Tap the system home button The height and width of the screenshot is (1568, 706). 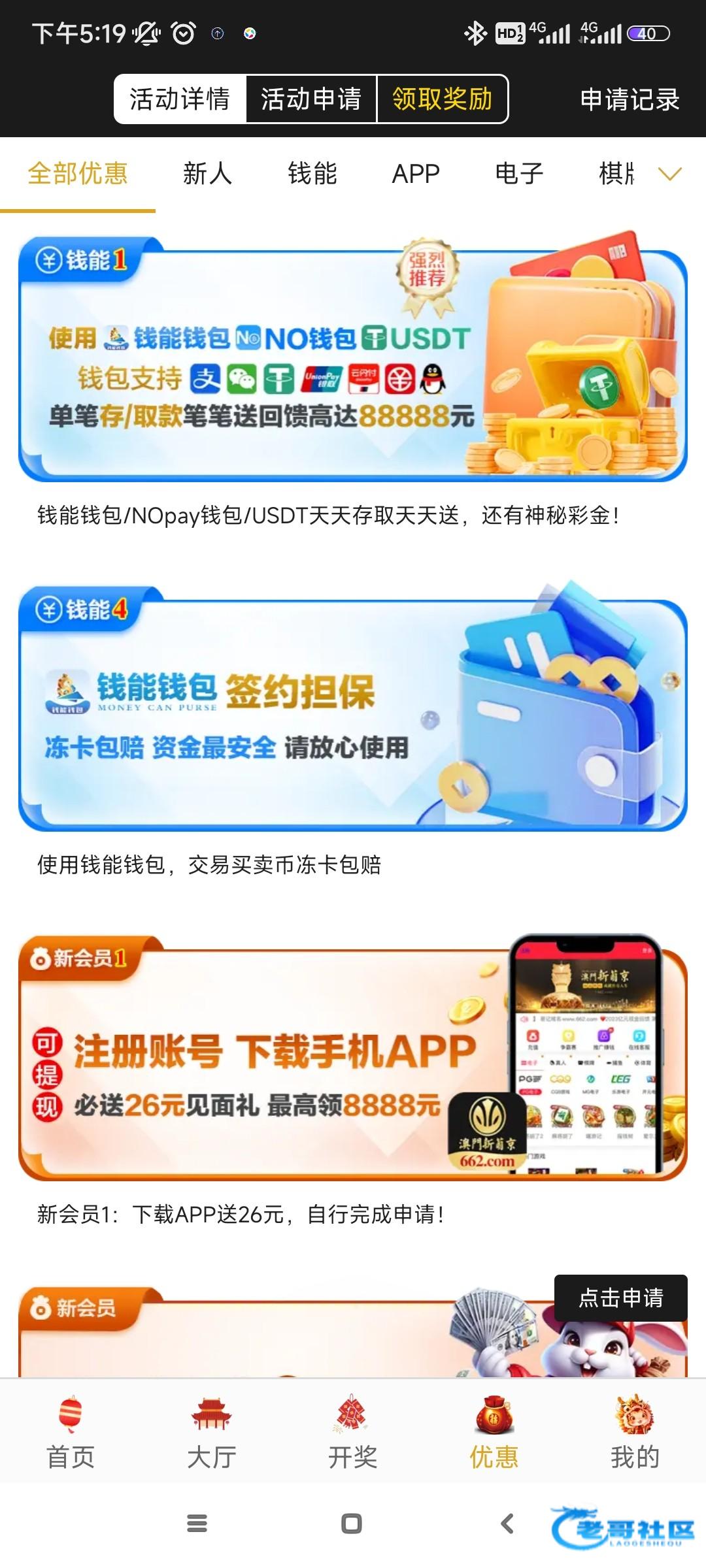tap(352, 1524)
